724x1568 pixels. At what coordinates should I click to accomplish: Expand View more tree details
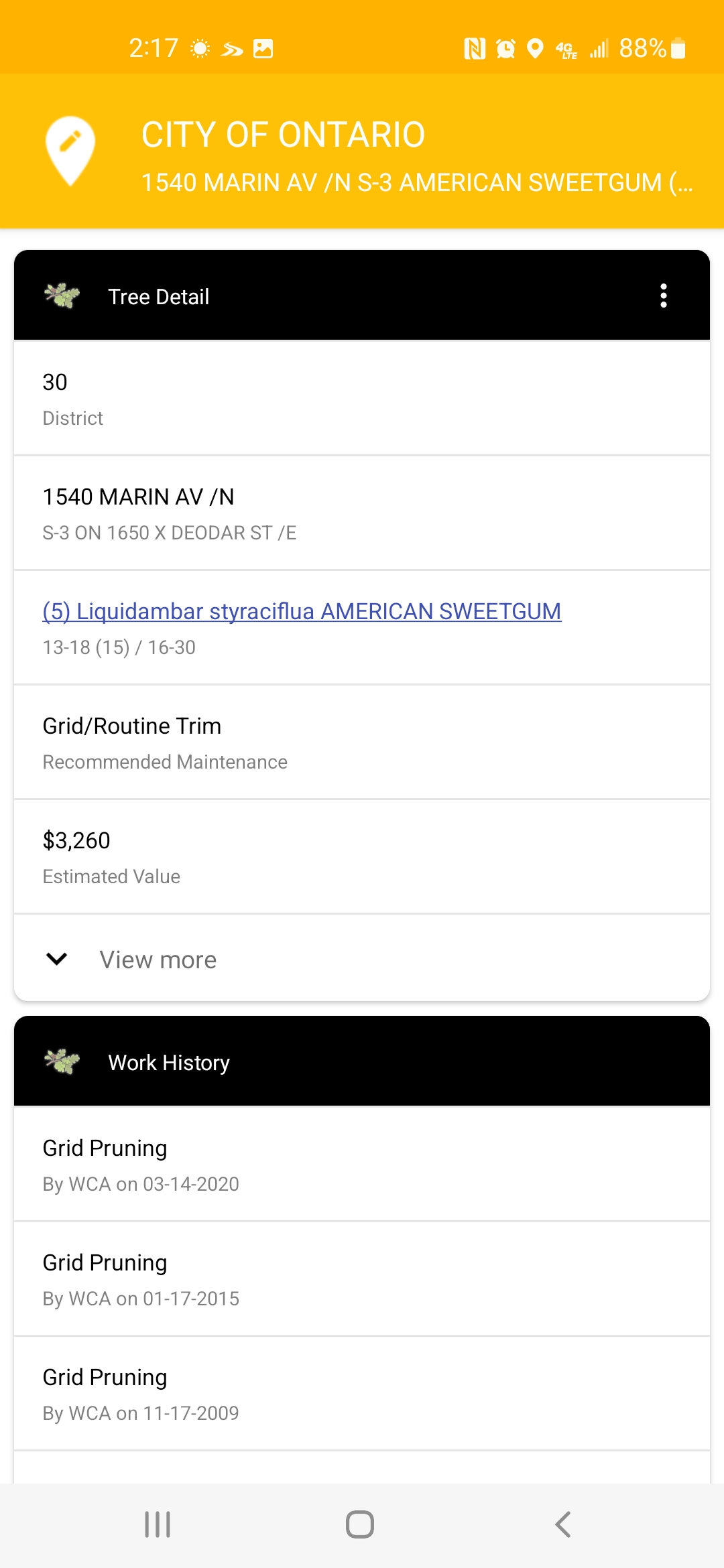[x=362, y=959]
